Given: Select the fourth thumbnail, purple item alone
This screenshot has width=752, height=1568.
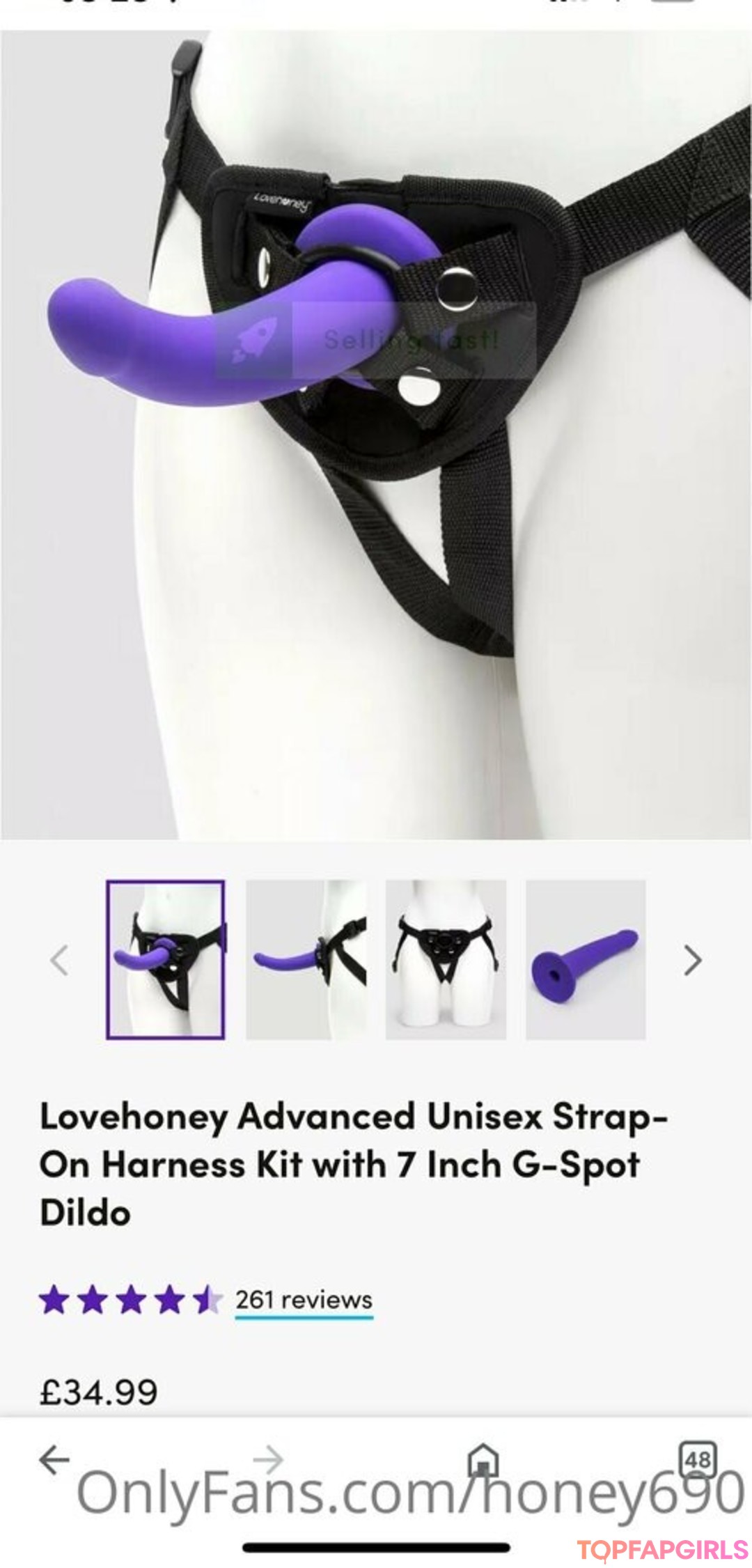Looking at the screenshot, I should click(586, 960).
